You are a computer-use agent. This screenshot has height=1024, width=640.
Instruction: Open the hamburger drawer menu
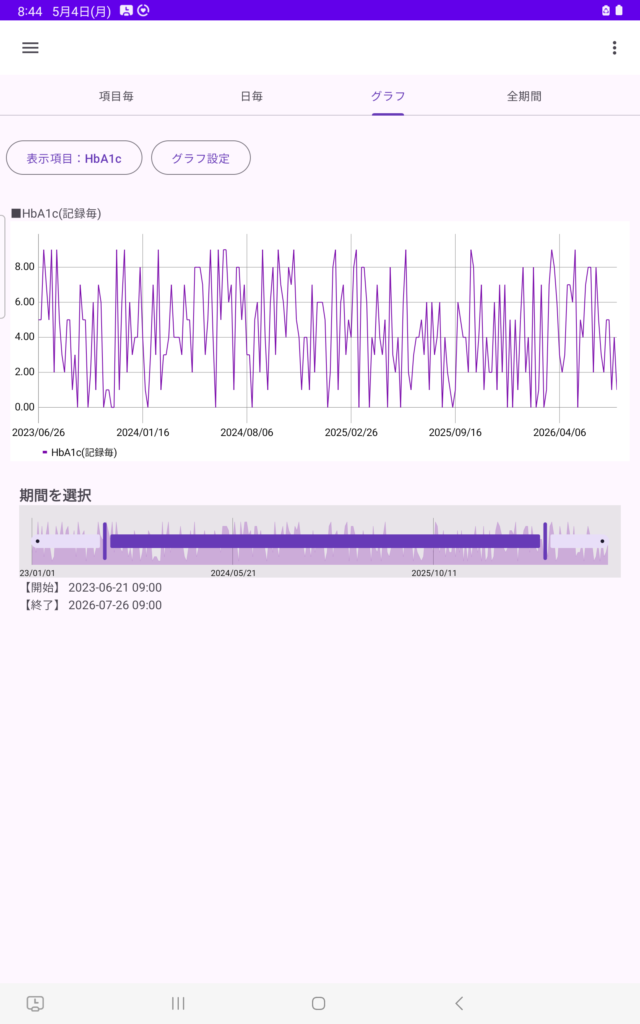30,48
